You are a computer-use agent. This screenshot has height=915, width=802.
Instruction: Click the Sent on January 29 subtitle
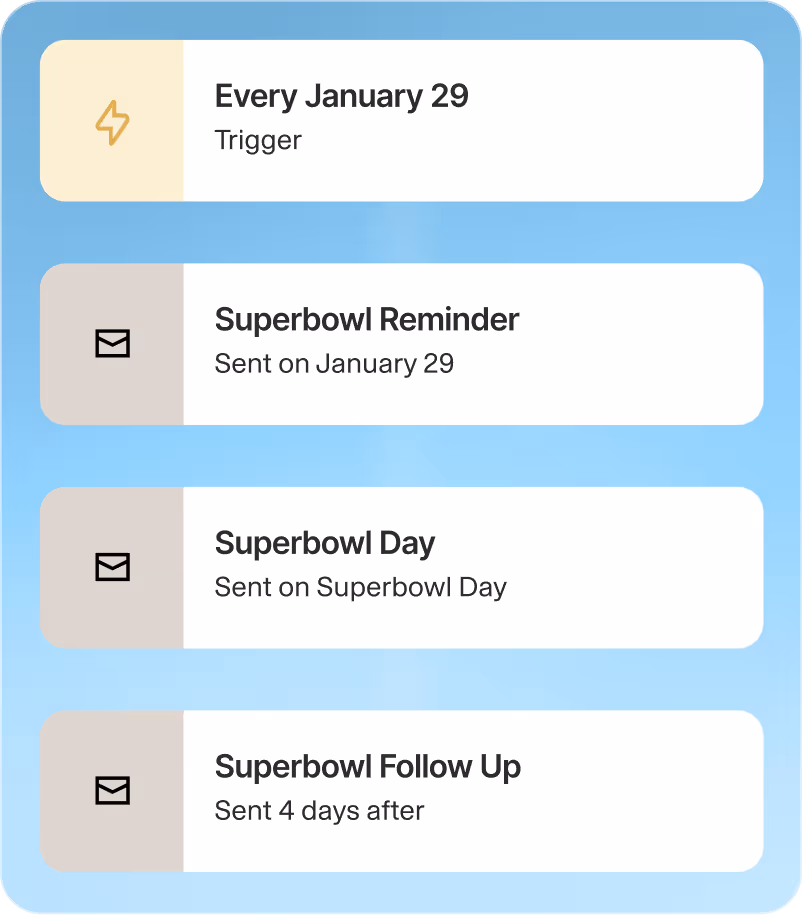(x=334, y=363)
